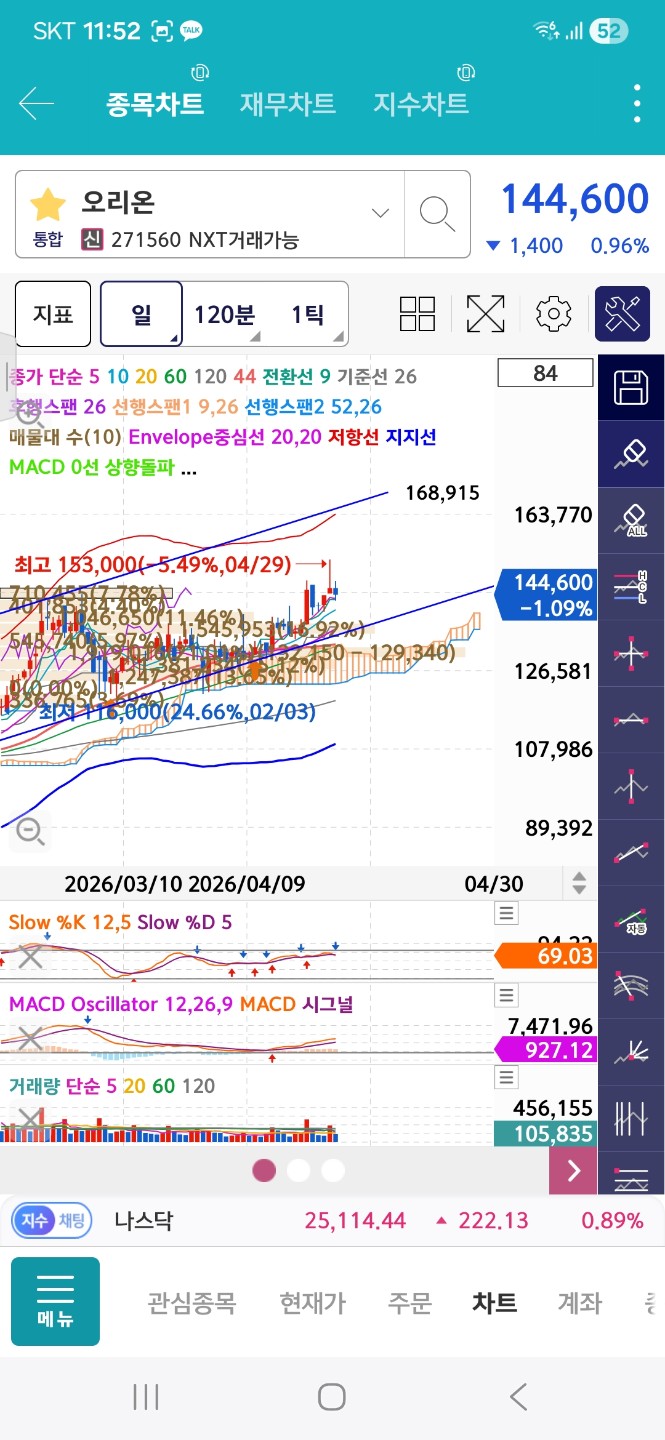Save the chart with floppy disk icon
665x1440 pixels.
tap(631, 387)
